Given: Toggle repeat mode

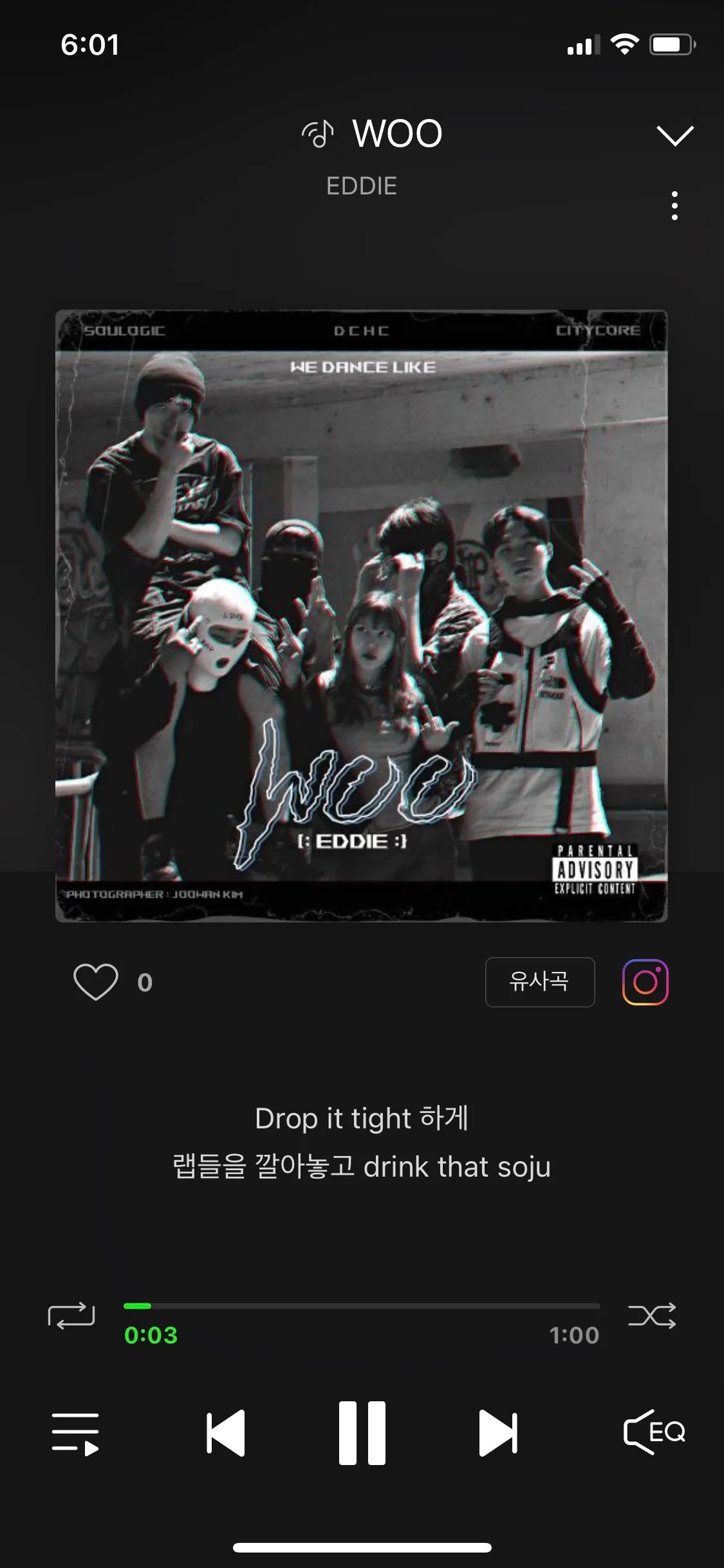Looking at the screenshot, I should coord(71,1316).
